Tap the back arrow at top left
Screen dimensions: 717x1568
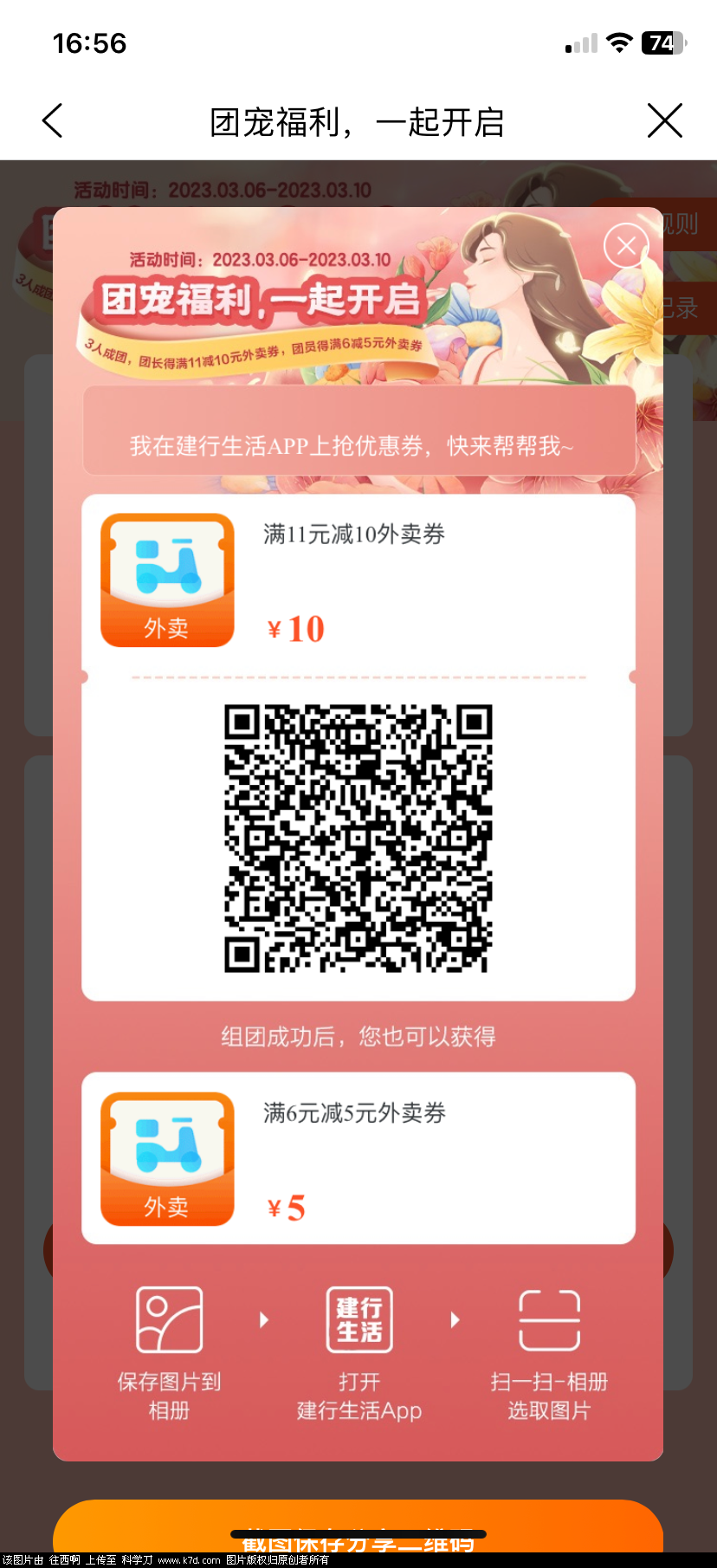(52, 121)
